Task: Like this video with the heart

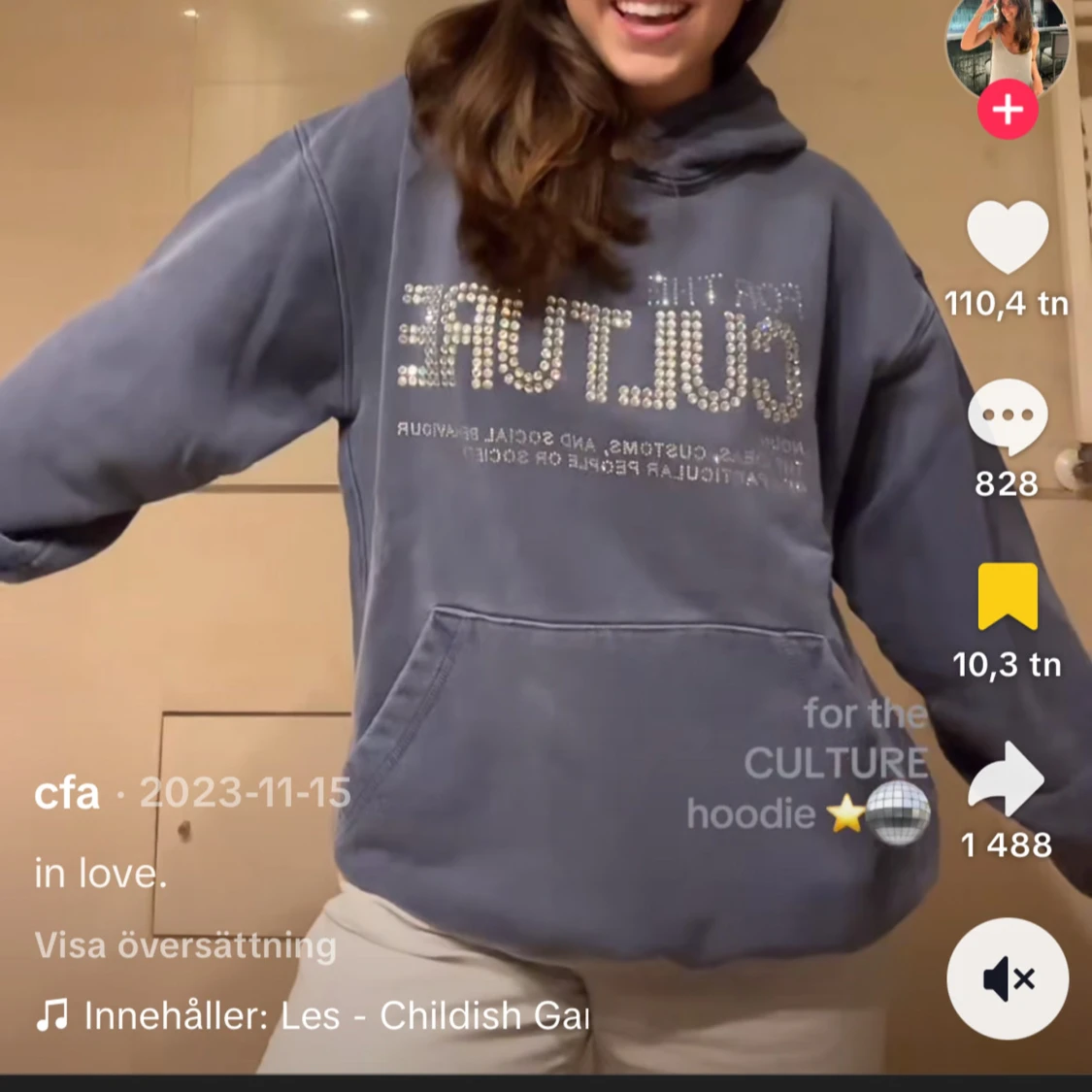Action: [x=1008, y=236]
